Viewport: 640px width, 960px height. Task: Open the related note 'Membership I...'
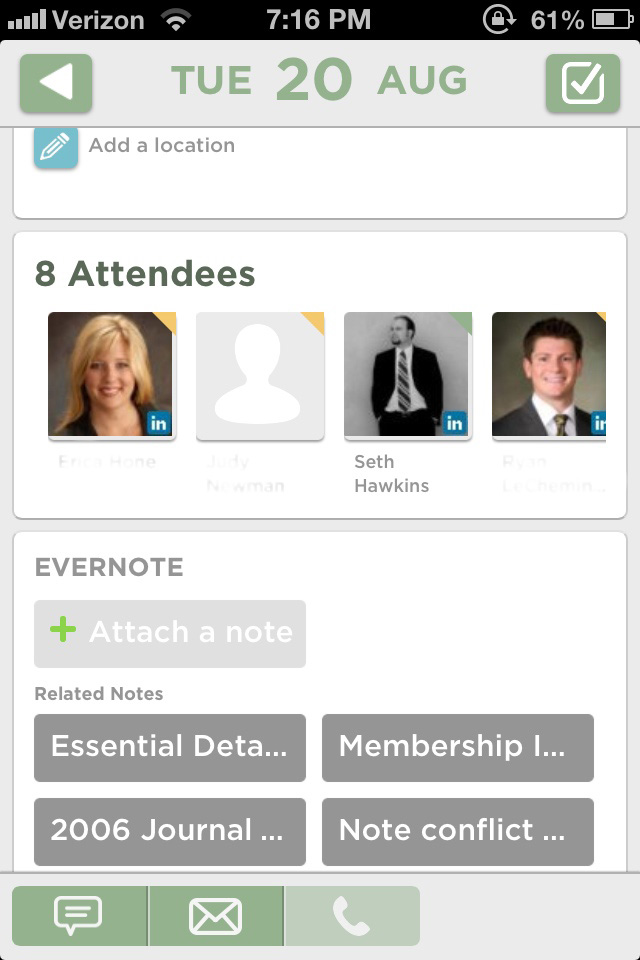457,747
